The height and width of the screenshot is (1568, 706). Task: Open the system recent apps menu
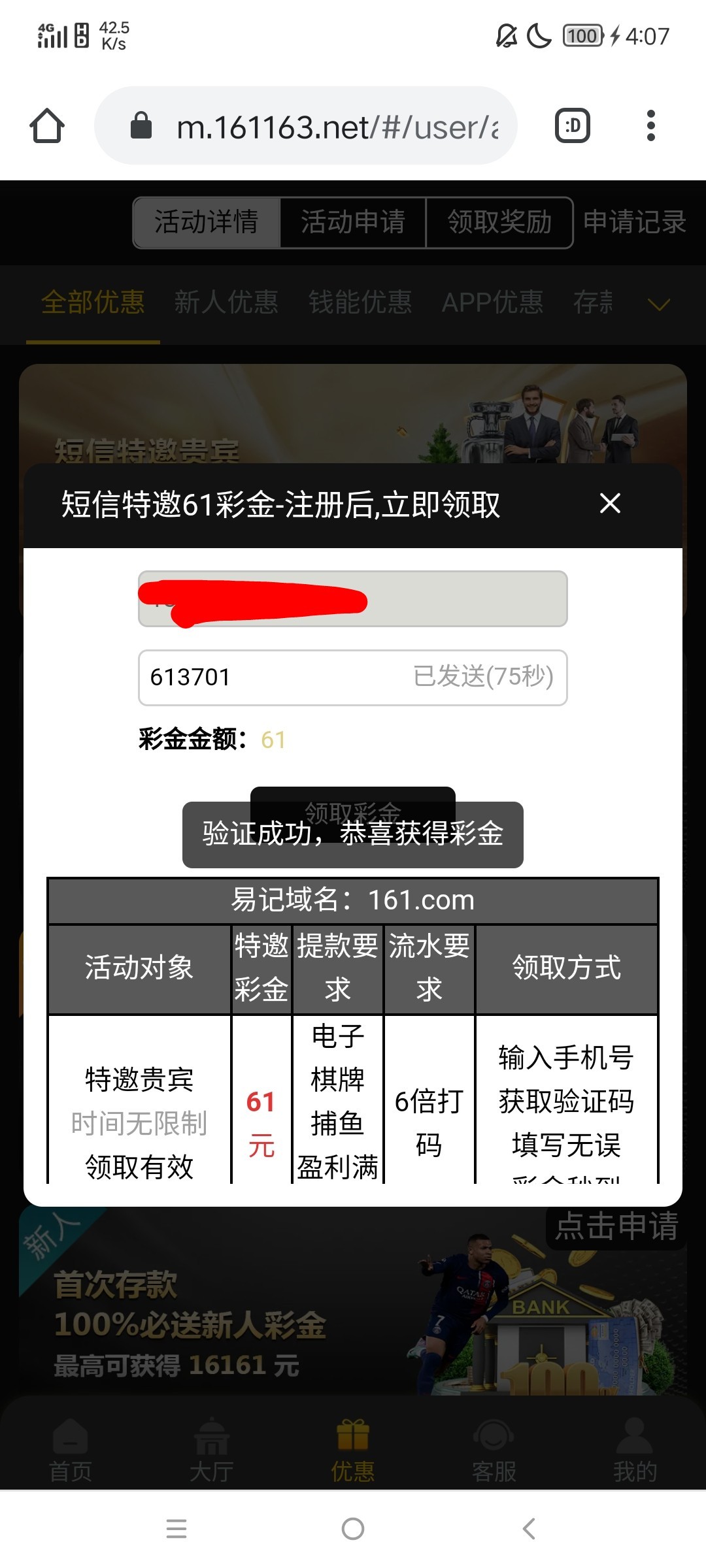176,1529
